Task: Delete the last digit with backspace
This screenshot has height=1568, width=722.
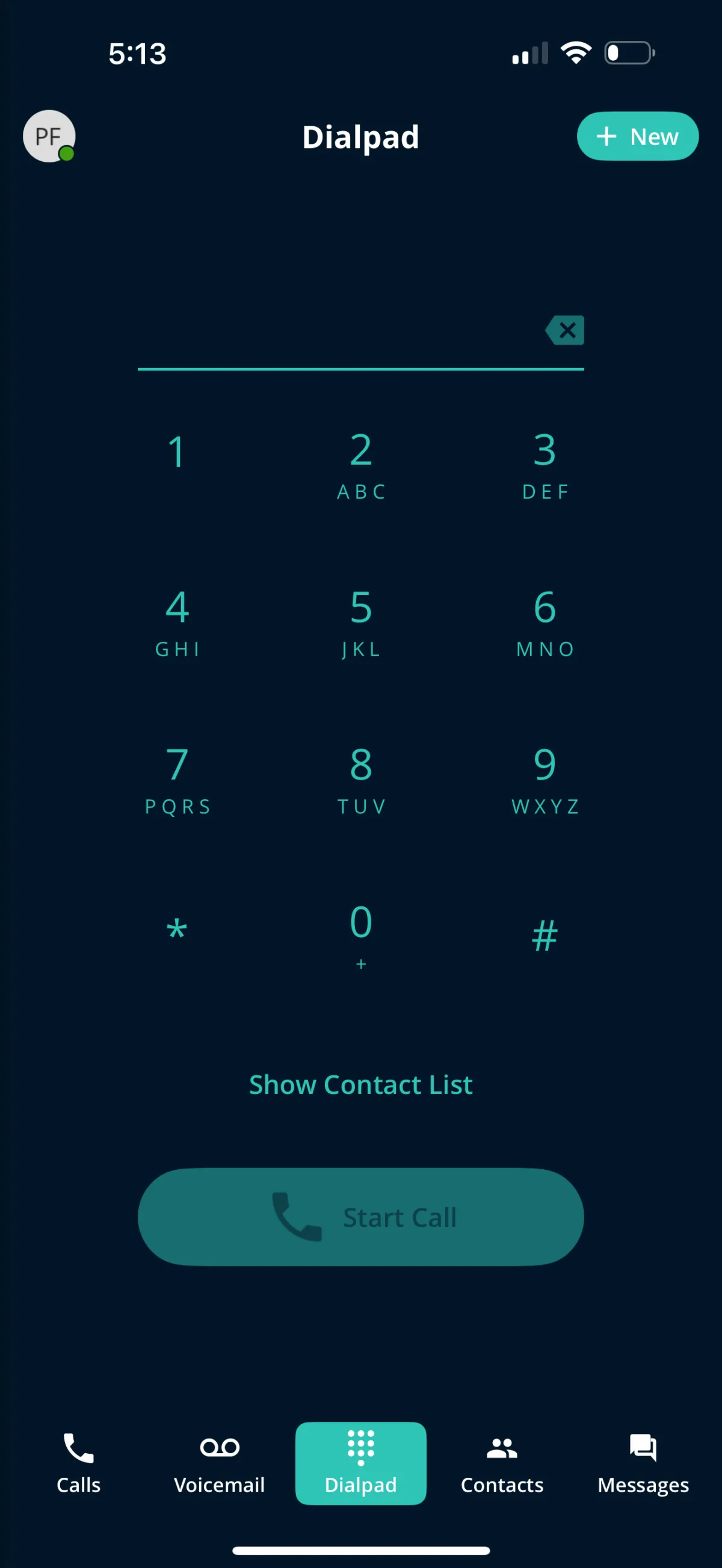Action: 565,330
